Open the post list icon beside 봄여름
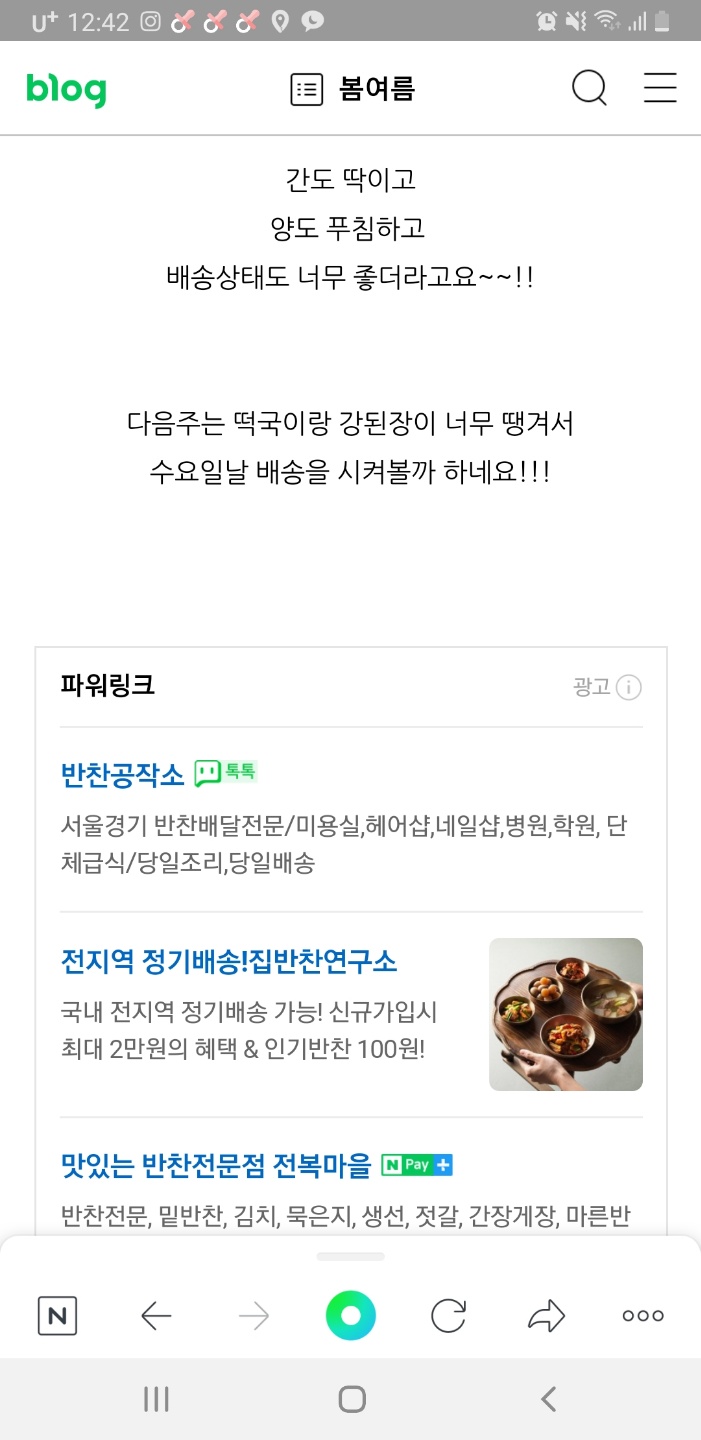 [307, 90]
